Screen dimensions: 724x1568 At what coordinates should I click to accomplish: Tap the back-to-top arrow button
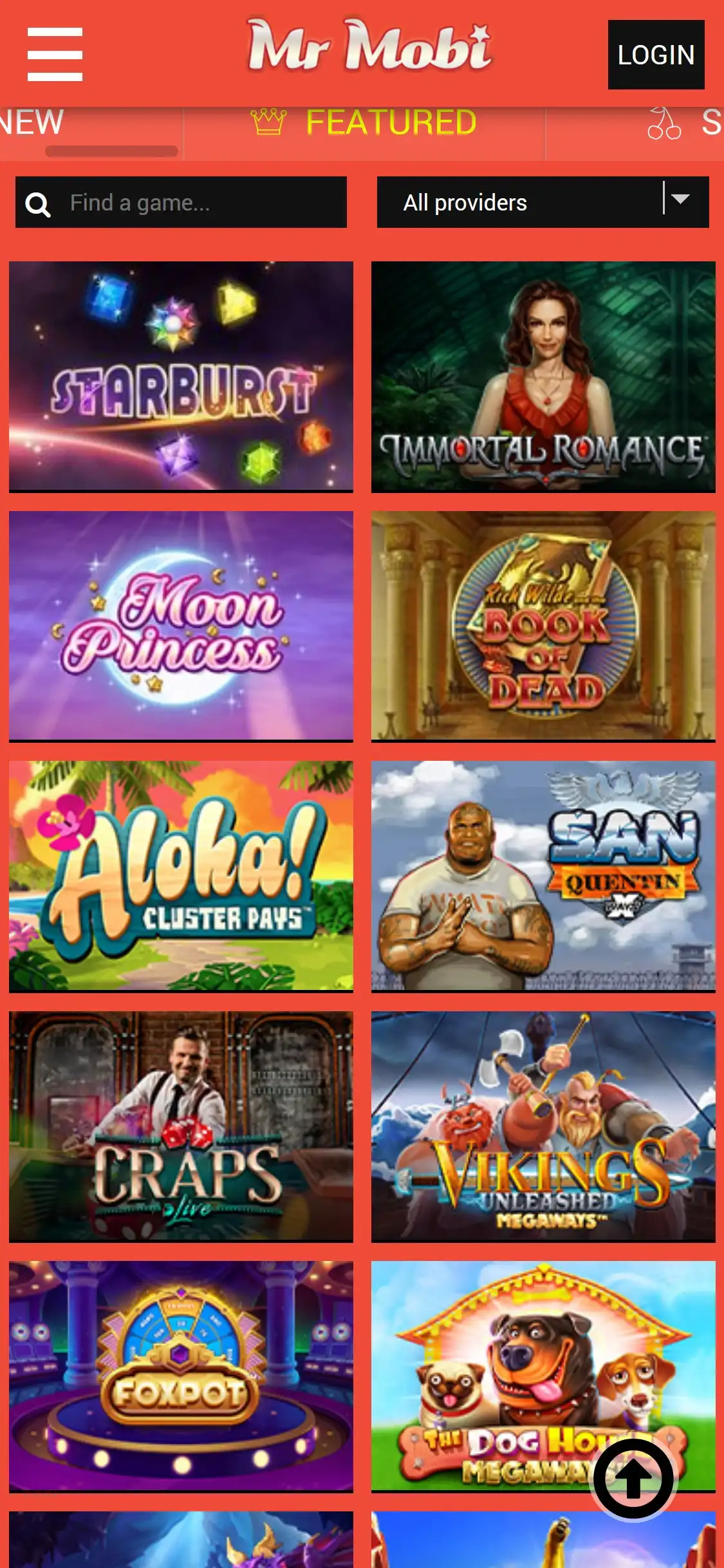634,1479
